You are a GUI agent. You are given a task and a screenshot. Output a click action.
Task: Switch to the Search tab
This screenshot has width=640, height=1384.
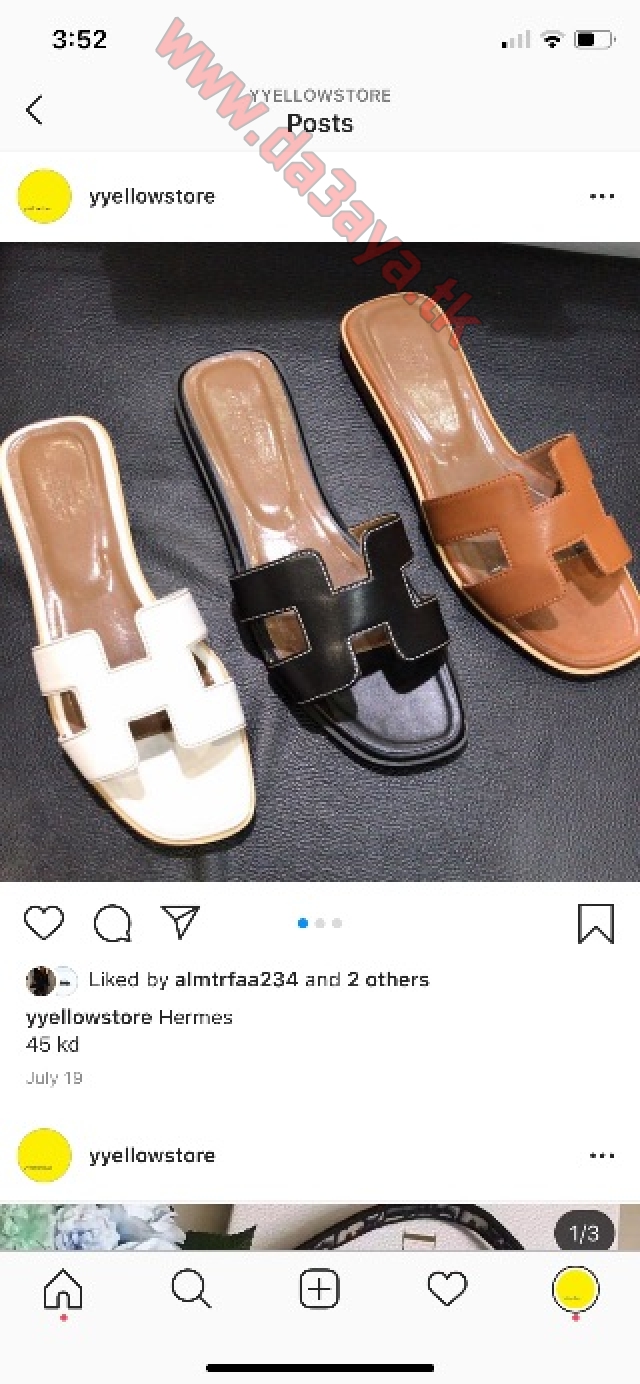[191, 1290]
